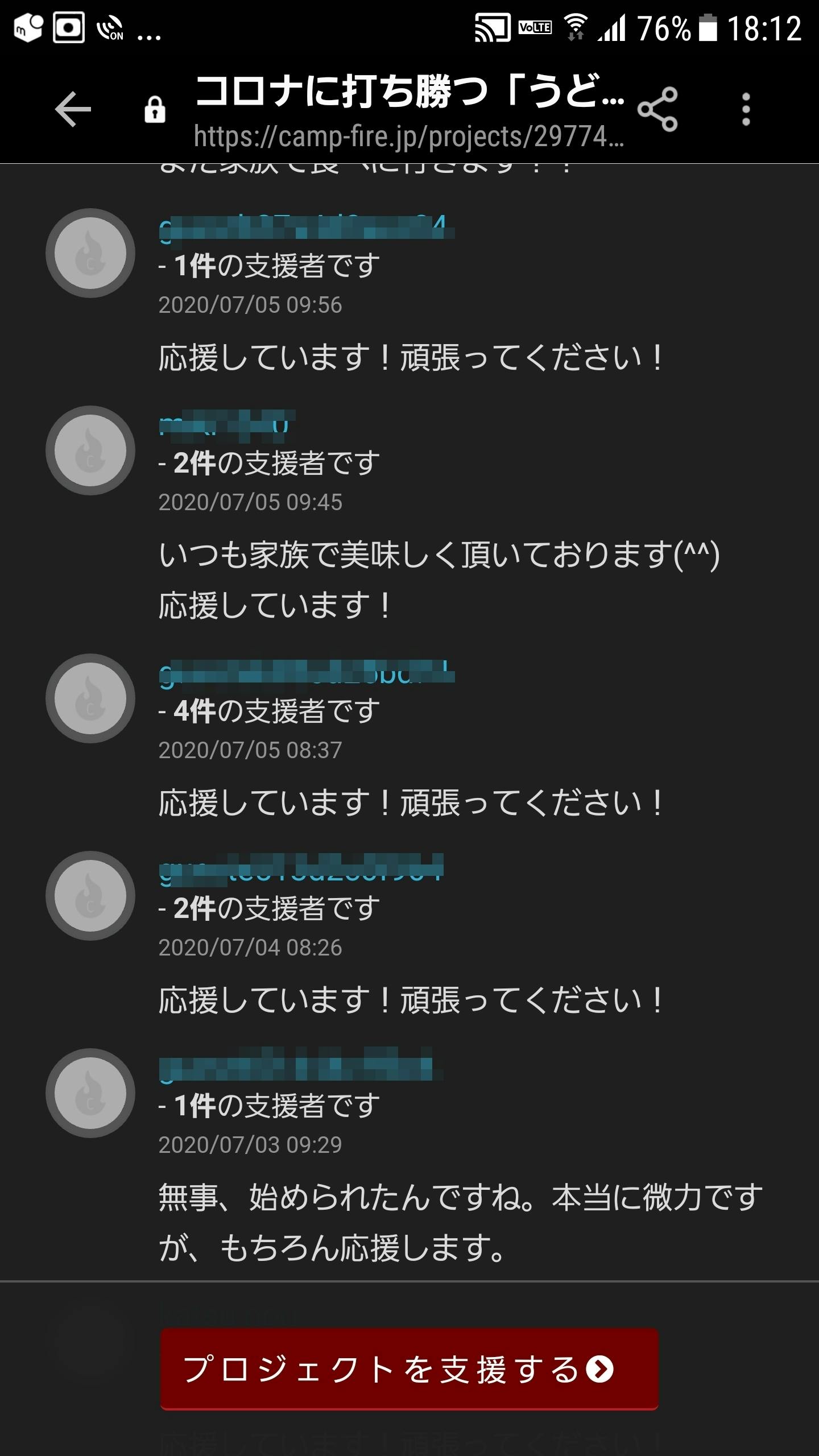Open the supporter name posted 2020/07/05 09:56

(305, 229)
